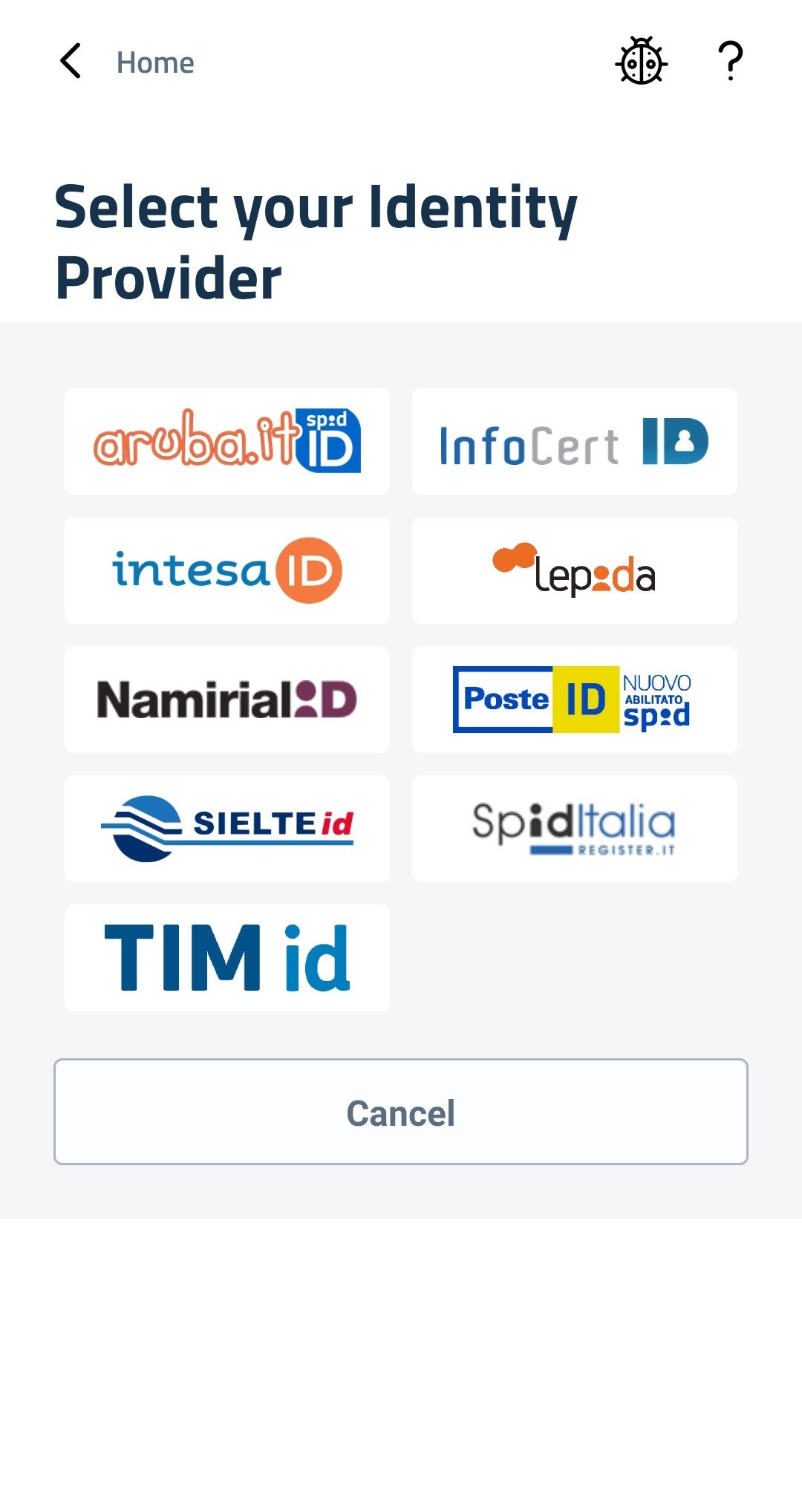Pick Intesa ID provider

click(227, 570)
